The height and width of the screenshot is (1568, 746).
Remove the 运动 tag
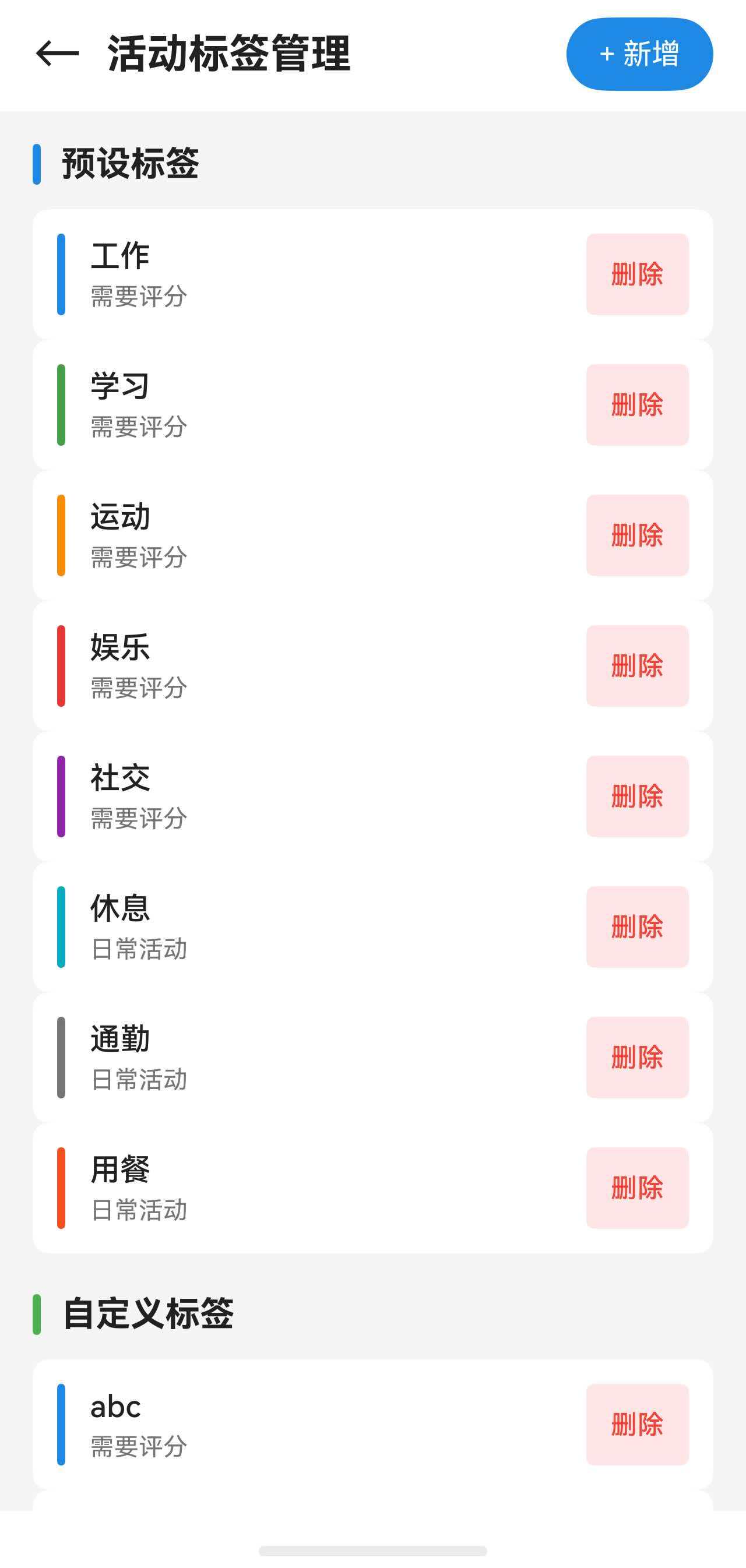click(637, 535)
